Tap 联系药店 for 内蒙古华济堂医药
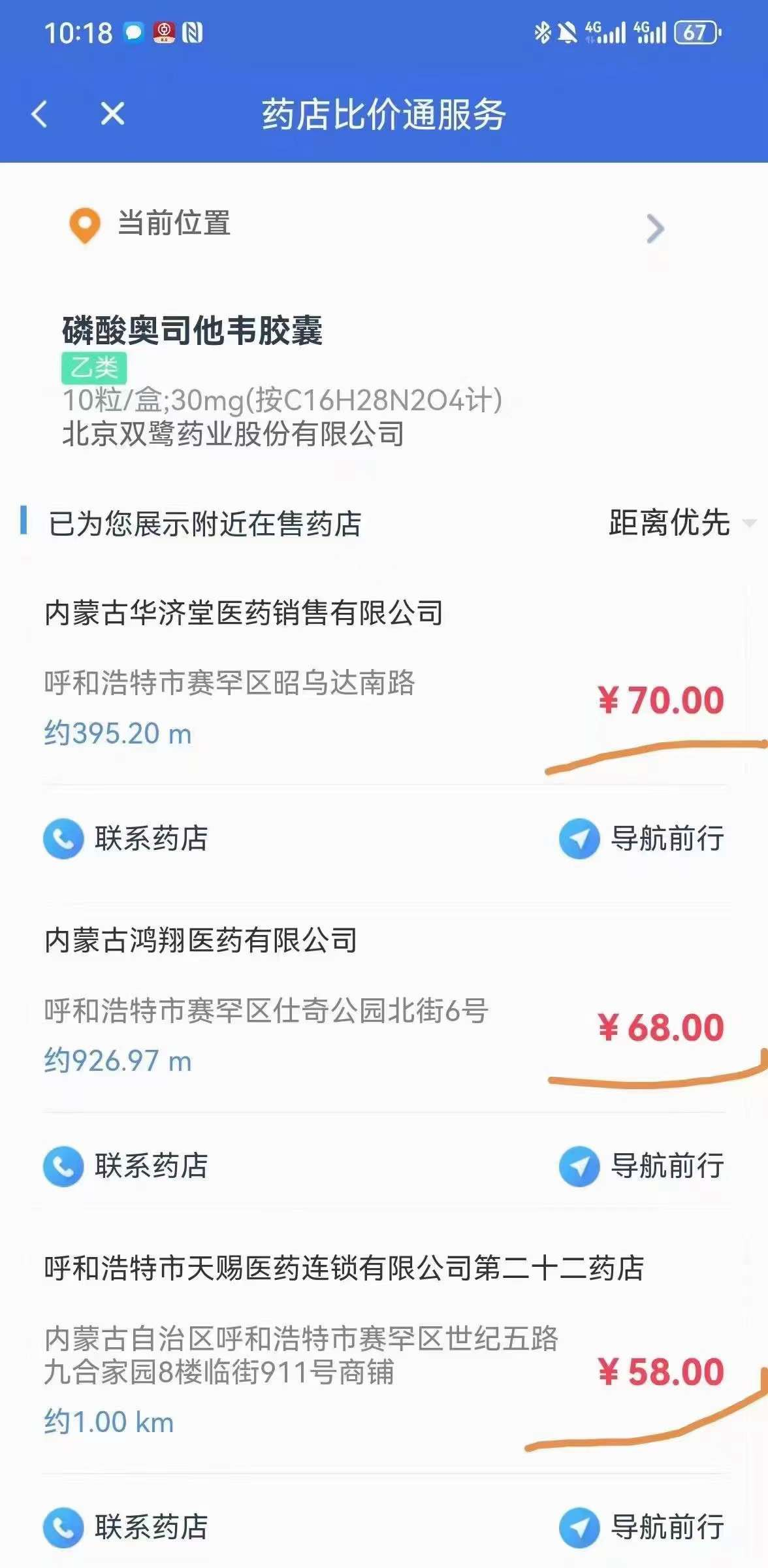The width and height of the screenshot is (768, 1568). pyautogui.click(x=126, y=838)
